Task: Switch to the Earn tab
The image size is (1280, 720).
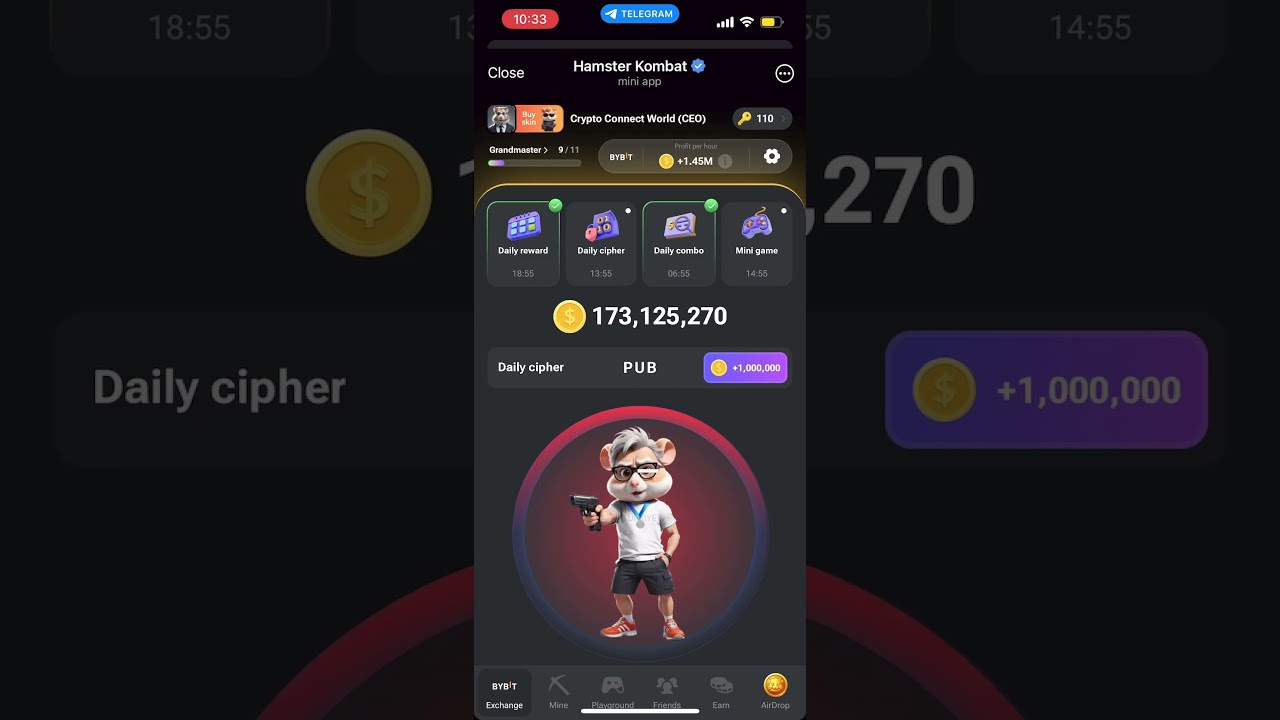Action: point(721,692)
